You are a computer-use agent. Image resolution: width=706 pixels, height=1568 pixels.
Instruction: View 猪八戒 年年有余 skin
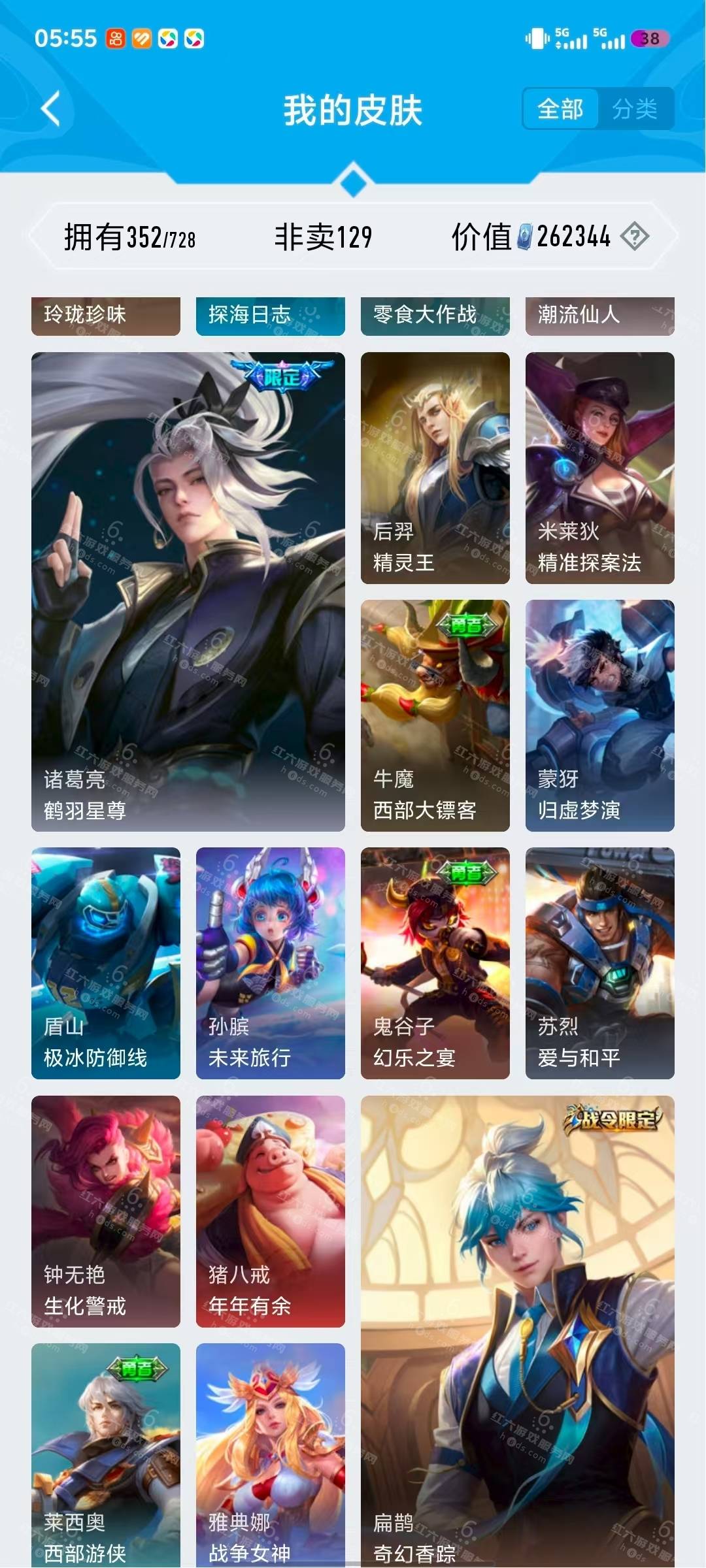[x=270, y=1211]
